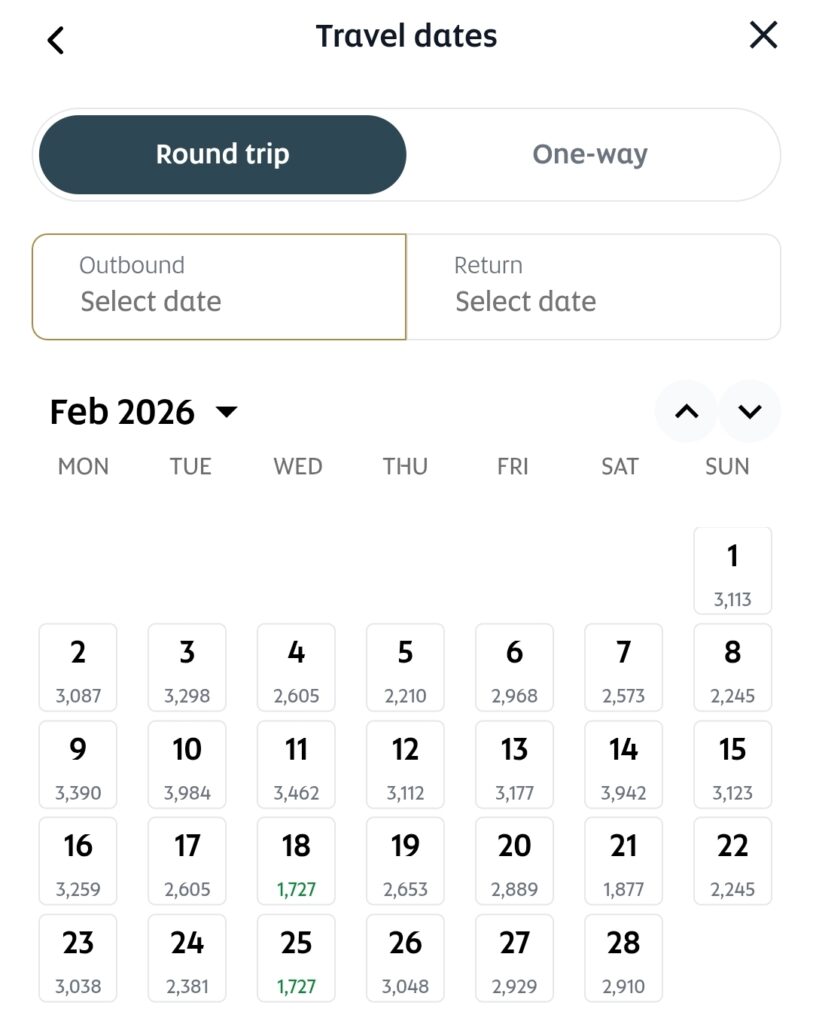Select the Round trip option
This screenshot has height=1024, width=813.
pos(222,155)
